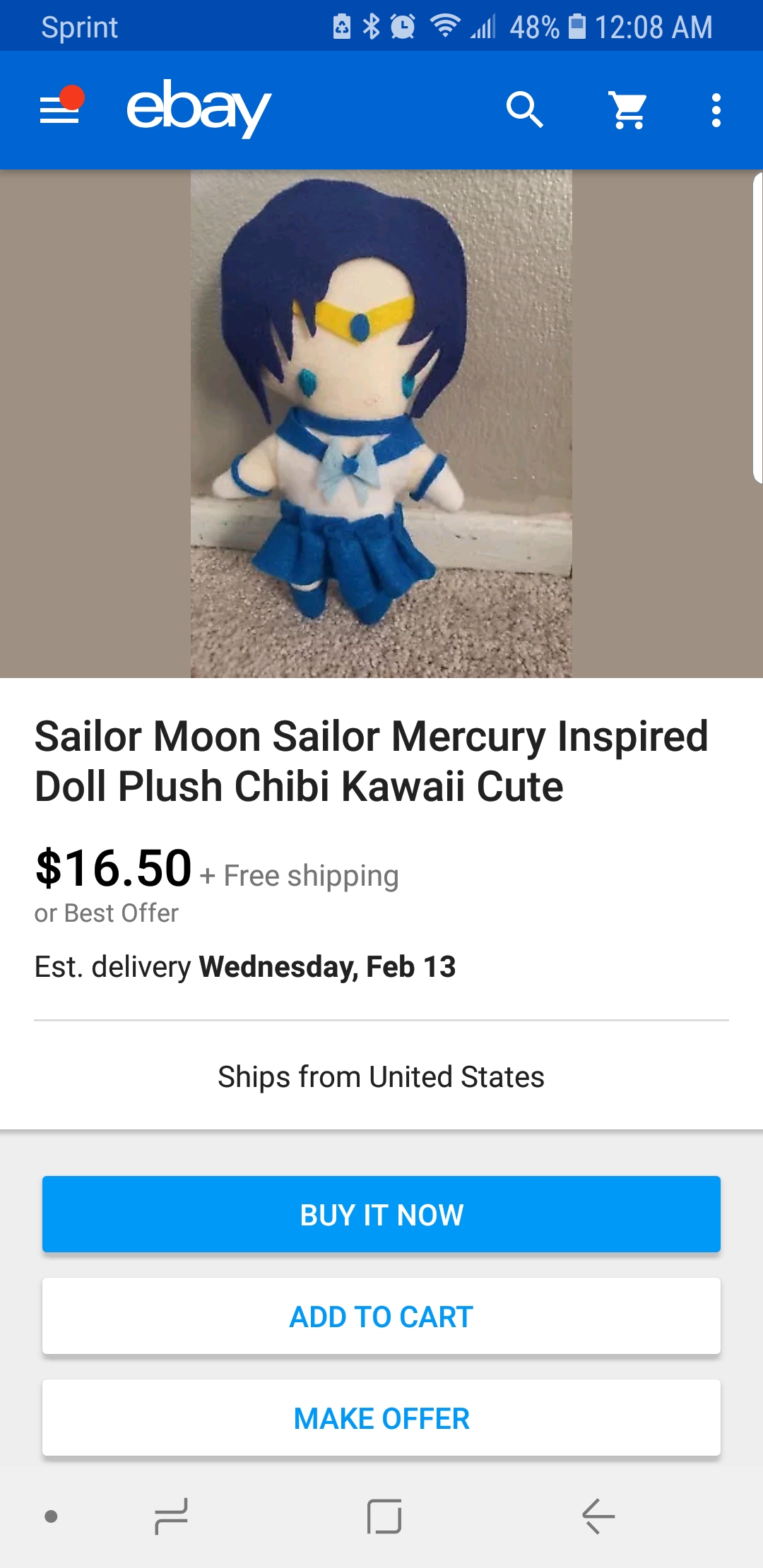Buy the doll with Buy It Now
The width and height of the screenshot is (763, 1568).
(381, 1214)
